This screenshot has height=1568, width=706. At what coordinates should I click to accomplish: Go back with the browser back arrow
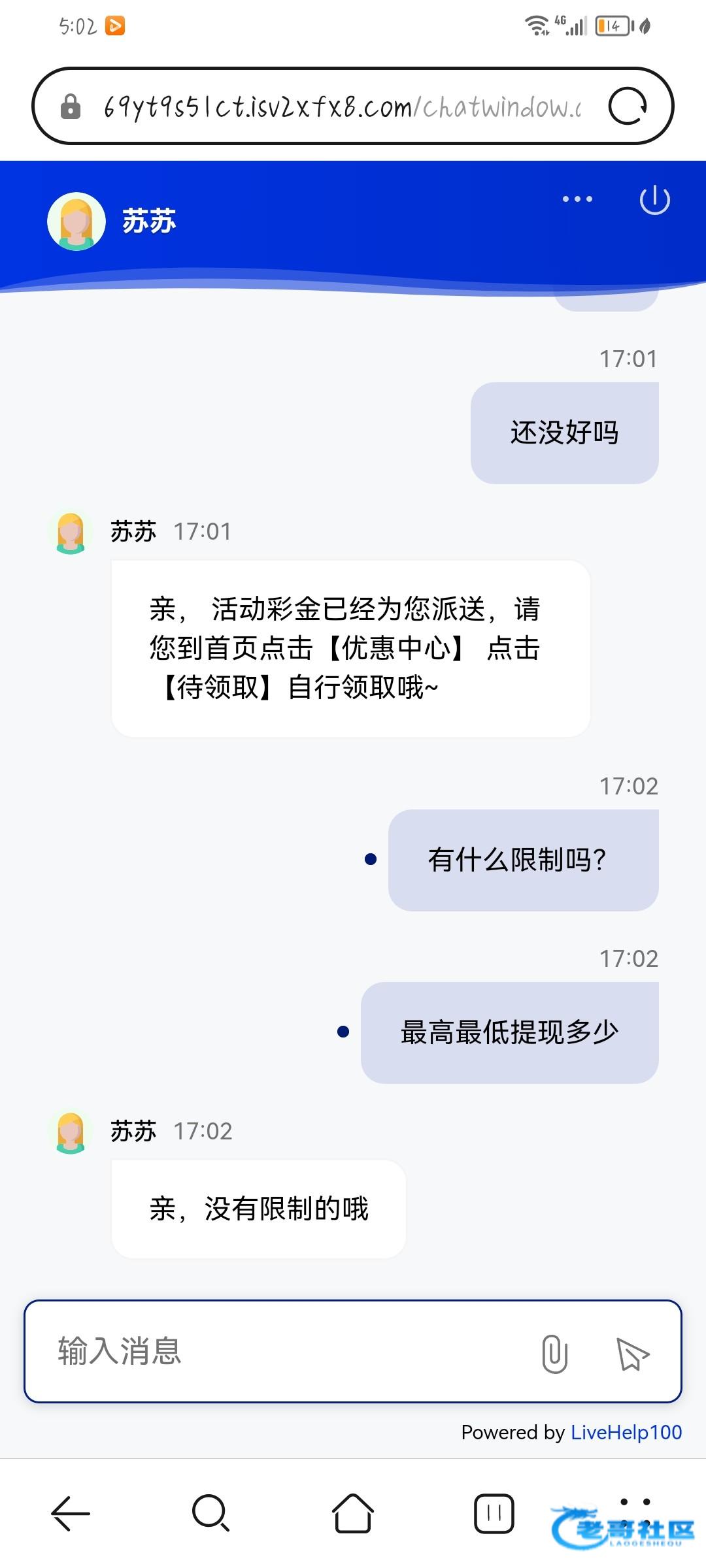click(71, 1513)
